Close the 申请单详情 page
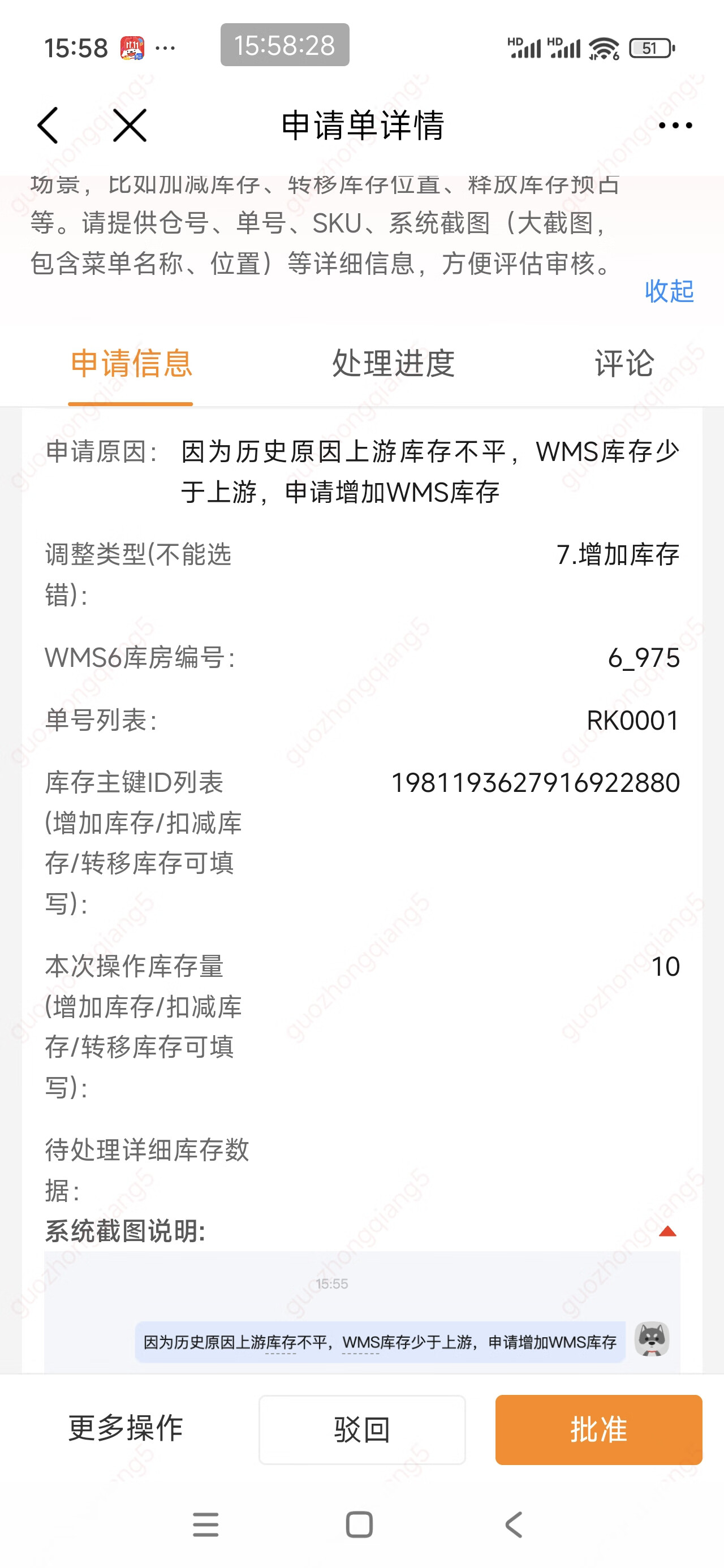The image size is (724, 1568). (130, 126)
